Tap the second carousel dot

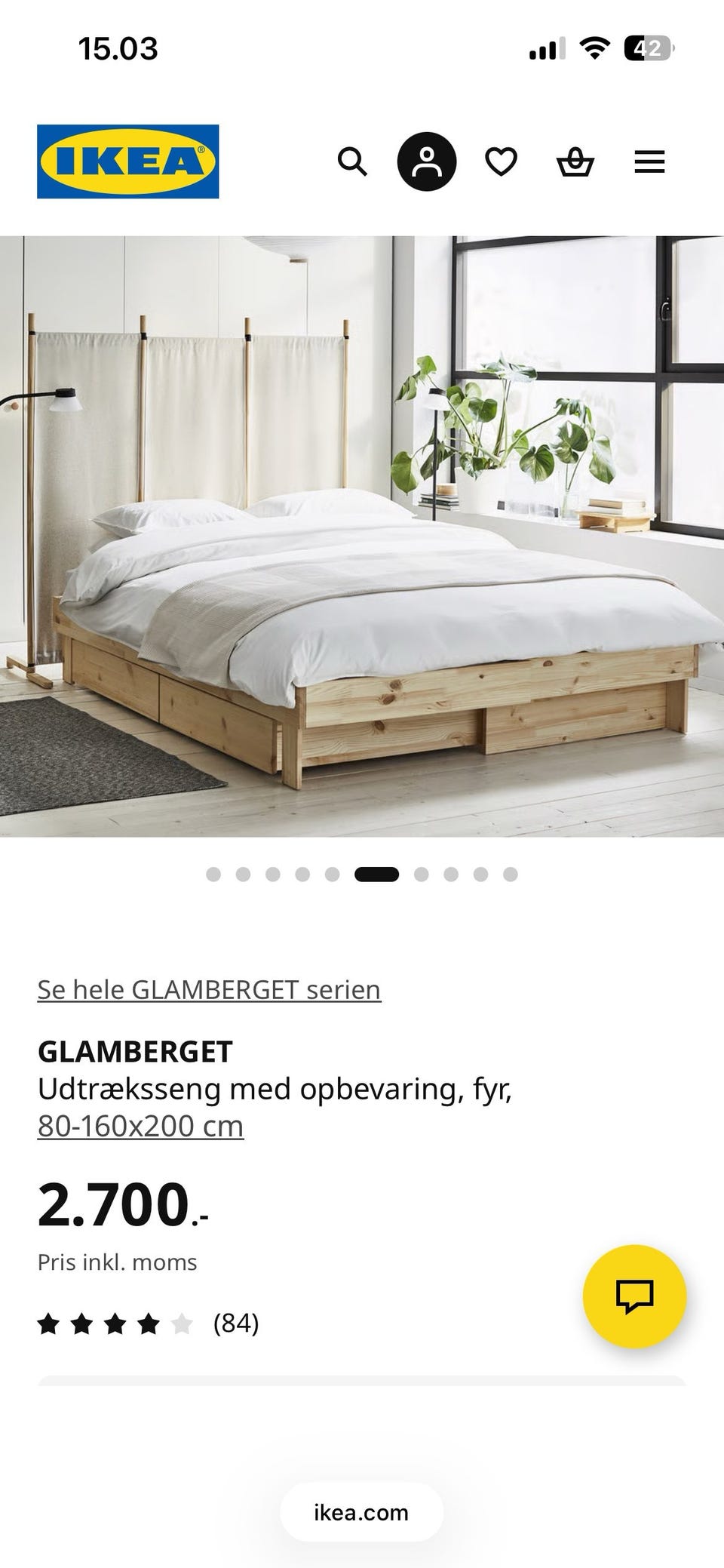[242, 874]
